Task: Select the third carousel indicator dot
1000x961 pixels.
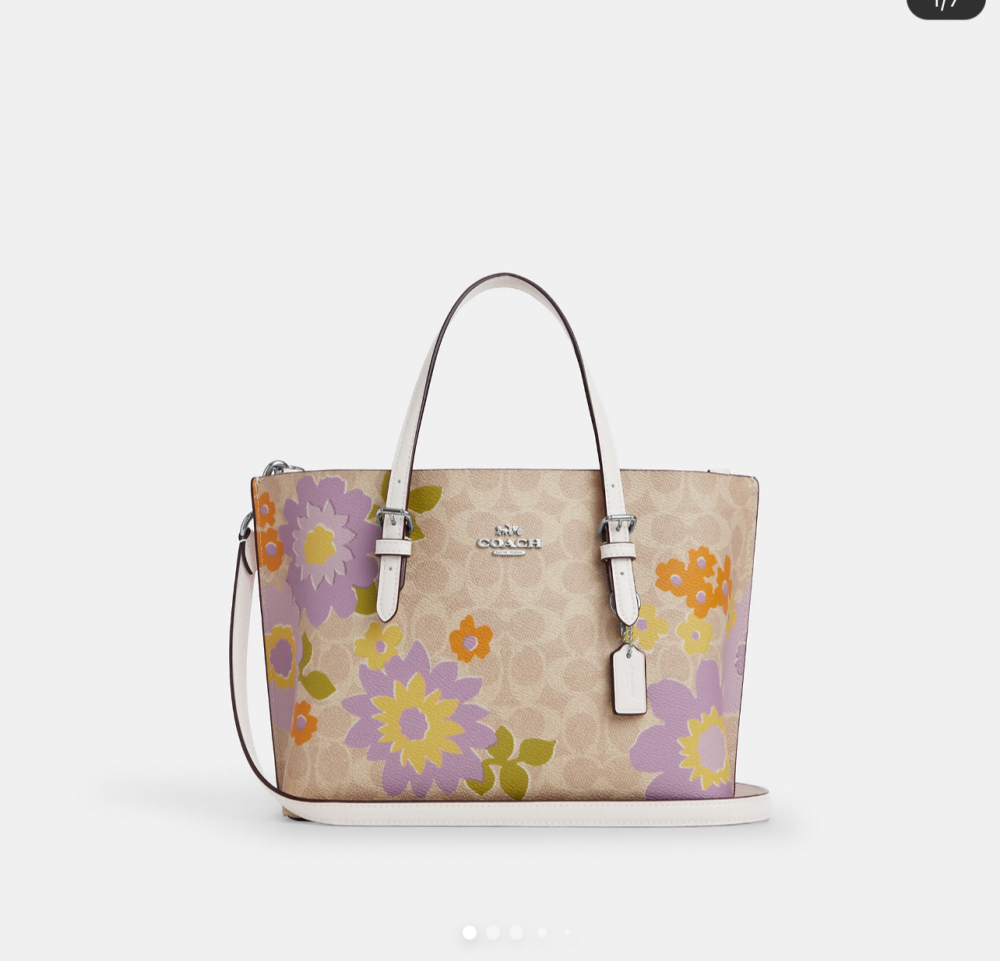Action: [x=516, y=932]
